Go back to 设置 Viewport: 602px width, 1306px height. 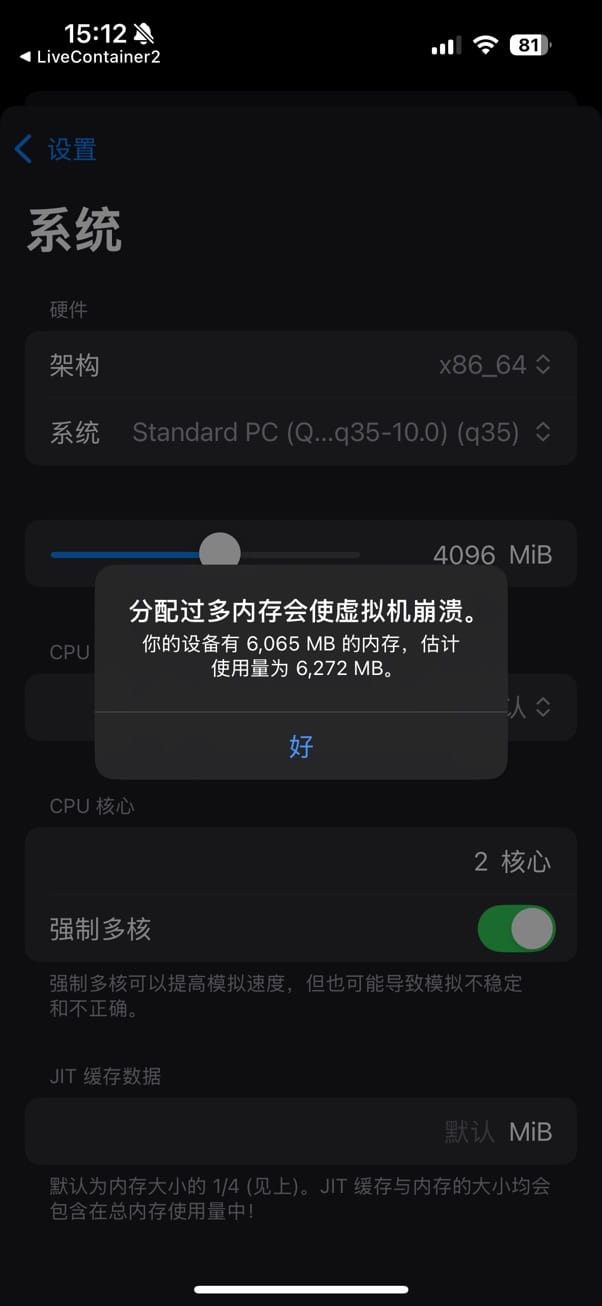pyautogui.click(x=56, y=150)
